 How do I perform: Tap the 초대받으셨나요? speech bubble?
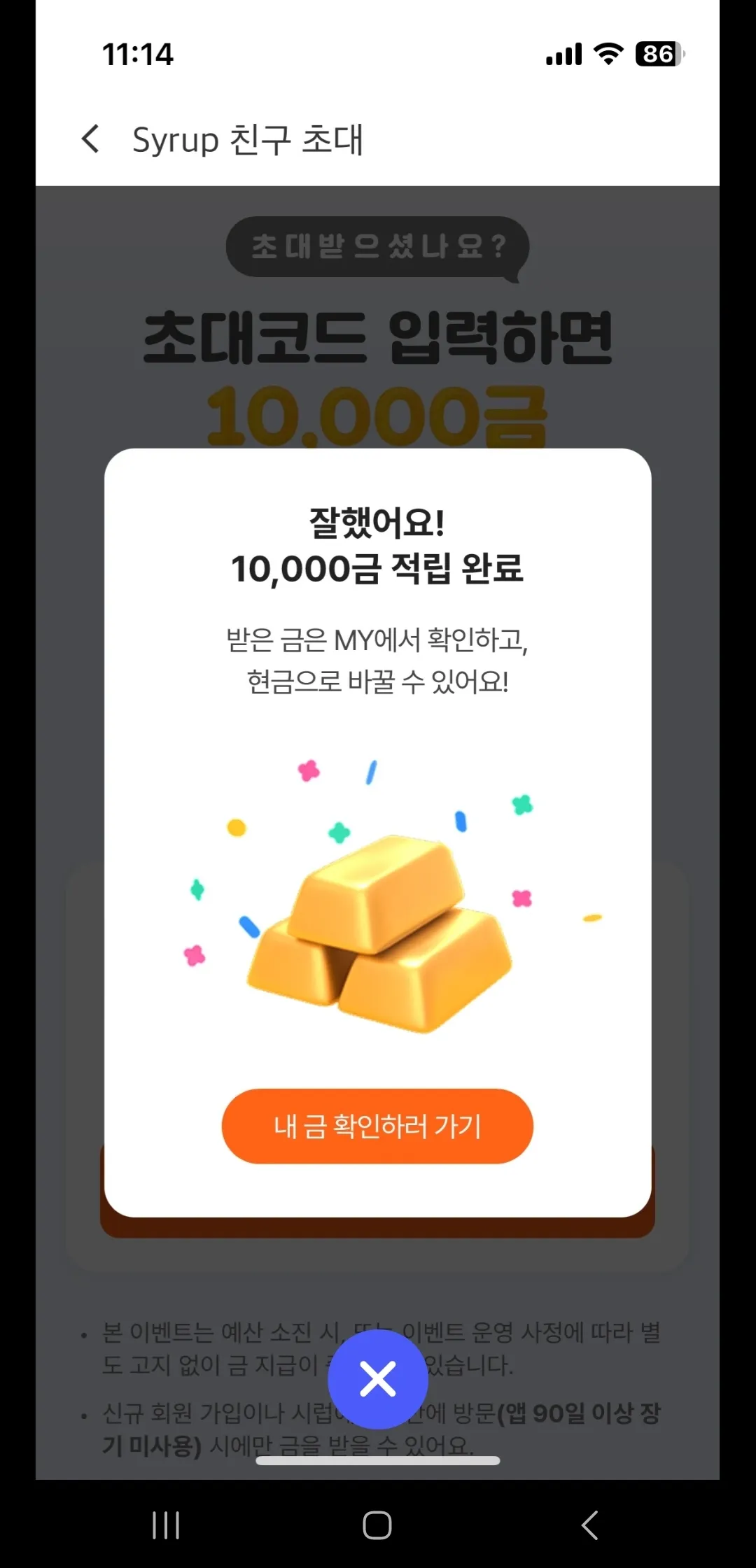(378, 248)
